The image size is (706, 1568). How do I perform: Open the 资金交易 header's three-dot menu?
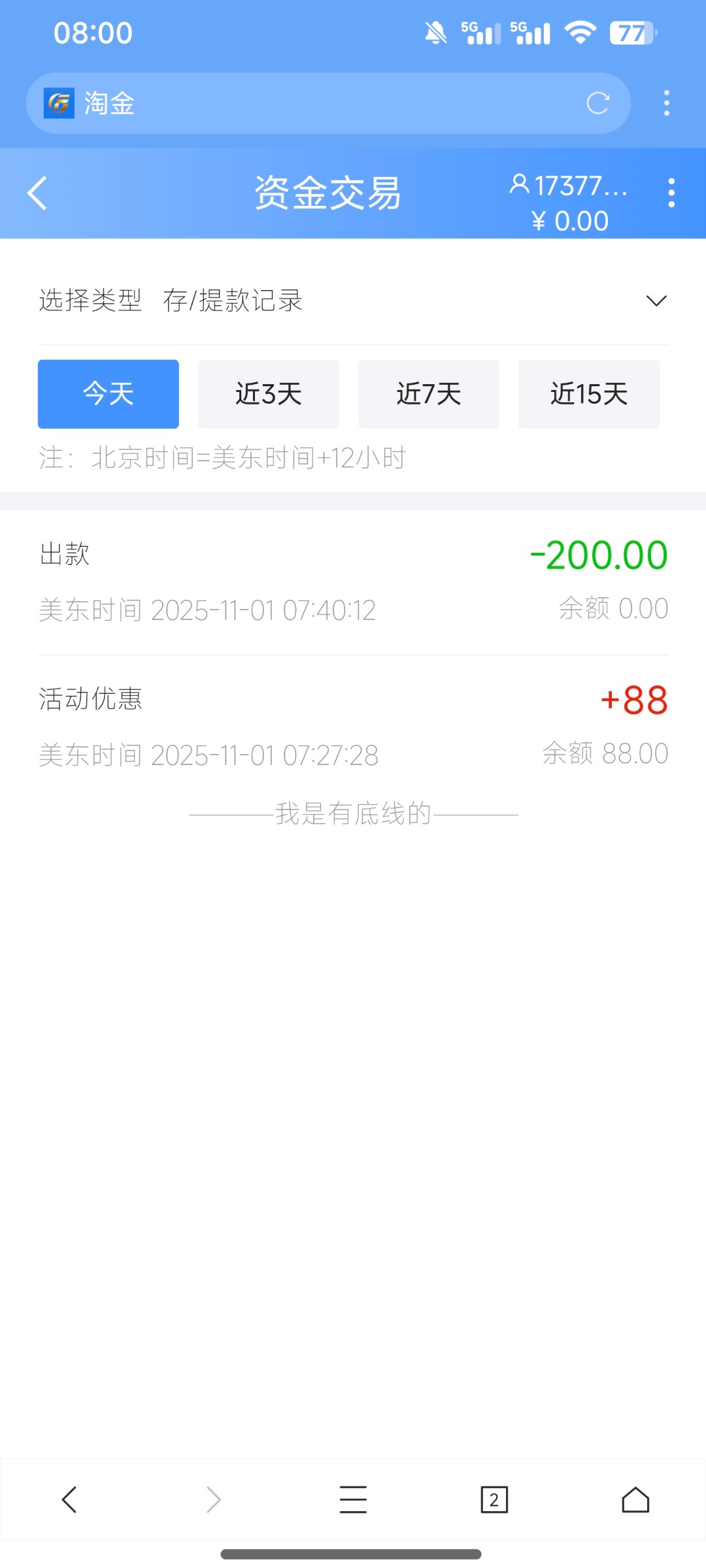pos(671,193)
